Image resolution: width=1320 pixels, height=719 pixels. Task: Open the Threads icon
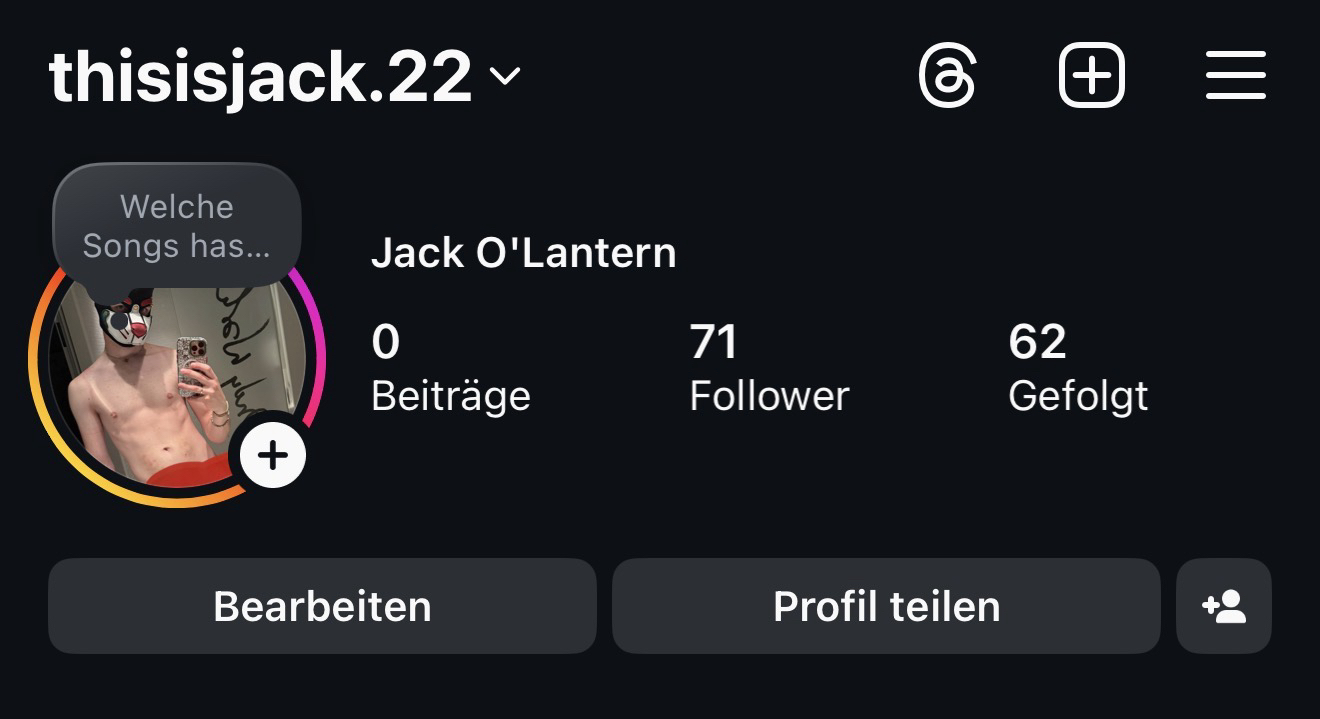coord(947,76)
